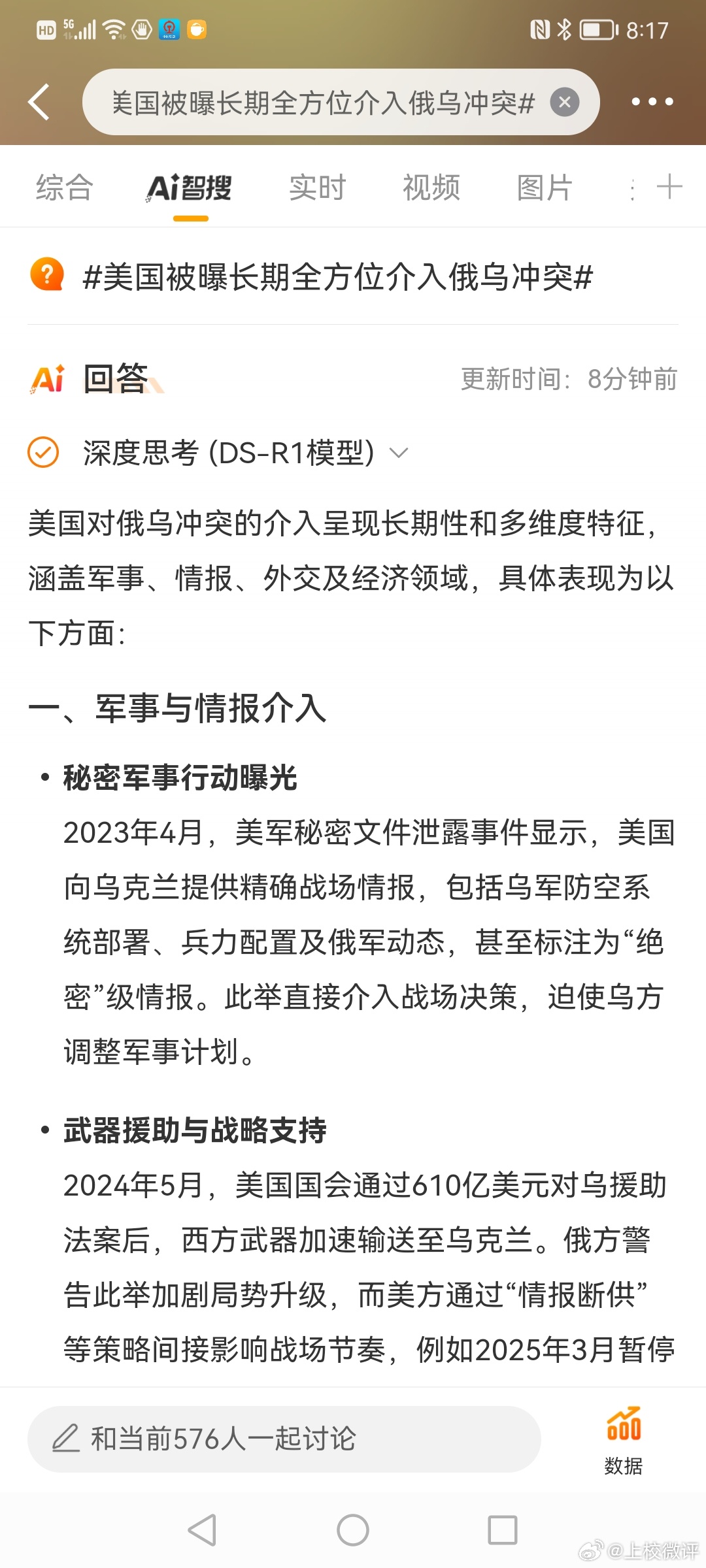Open the 数据 statistics button

pyautogui.click(x=623, y=1440)
